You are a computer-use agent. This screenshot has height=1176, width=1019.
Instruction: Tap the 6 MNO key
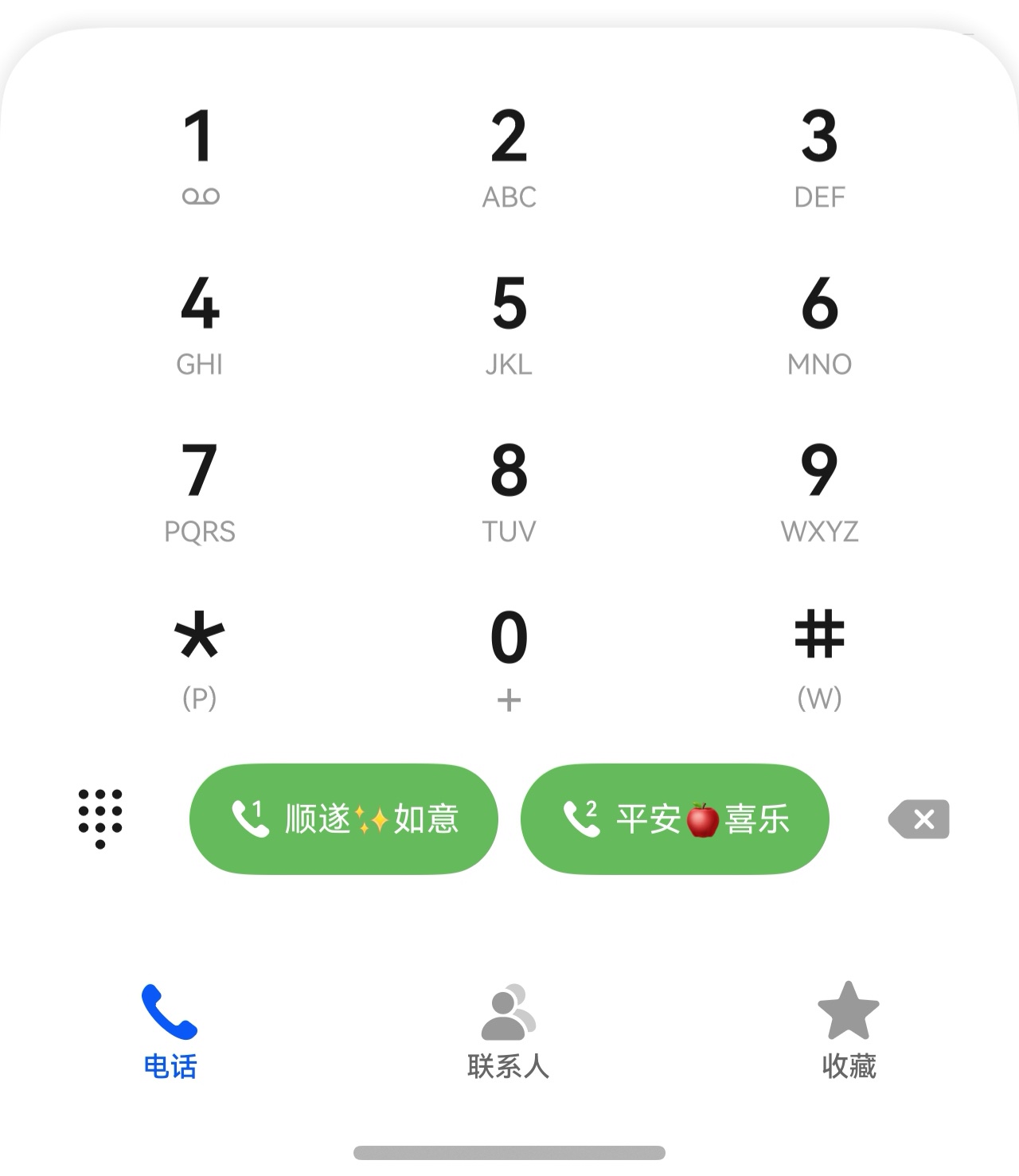pos(819,324)
